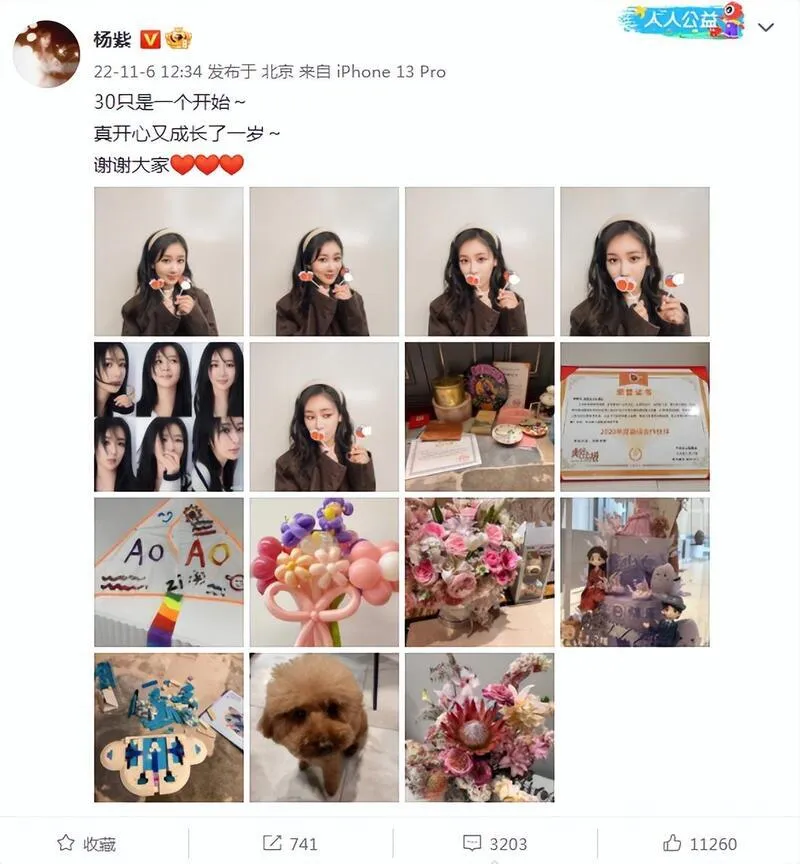
Task: Open the cake with figurines photo
Action: [x=634, y=571]
